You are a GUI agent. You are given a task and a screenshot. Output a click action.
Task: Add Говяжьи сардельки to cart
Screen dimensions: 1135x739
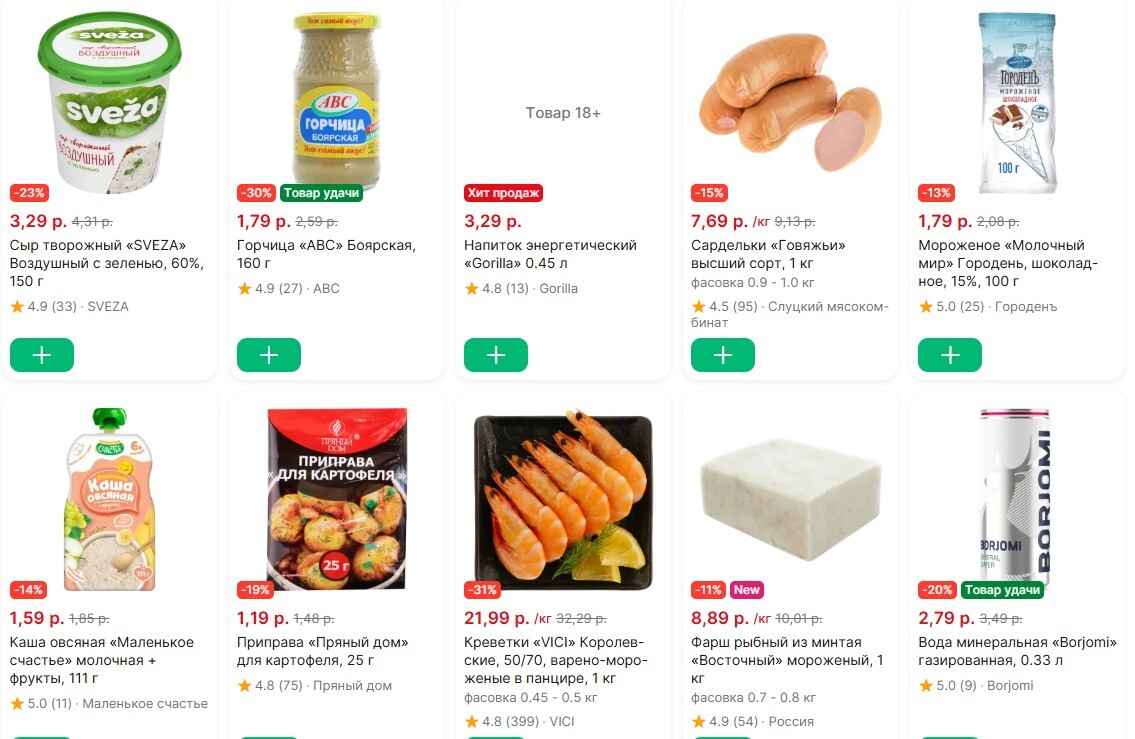pos(723,355)
